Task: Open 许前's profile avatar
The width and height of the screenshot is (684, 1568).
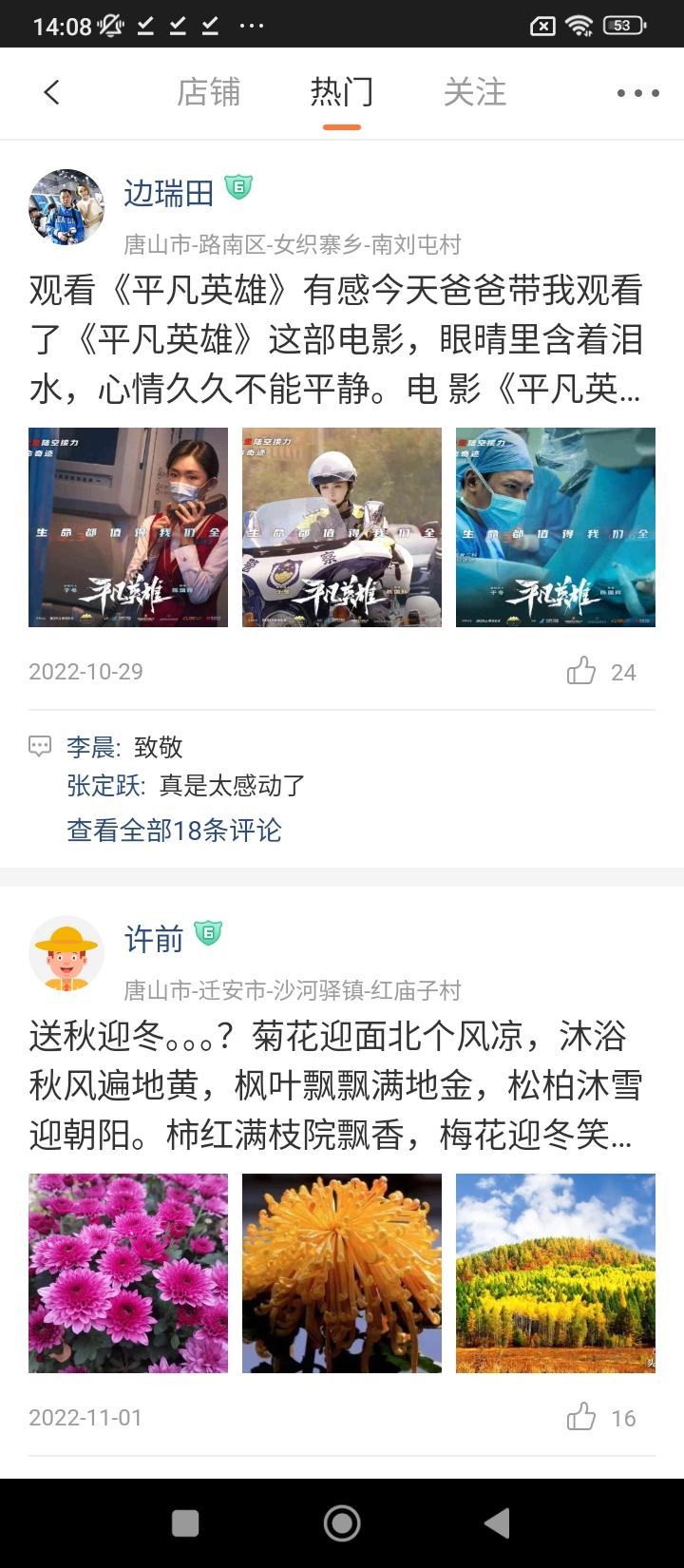Action: coord(66,953)
